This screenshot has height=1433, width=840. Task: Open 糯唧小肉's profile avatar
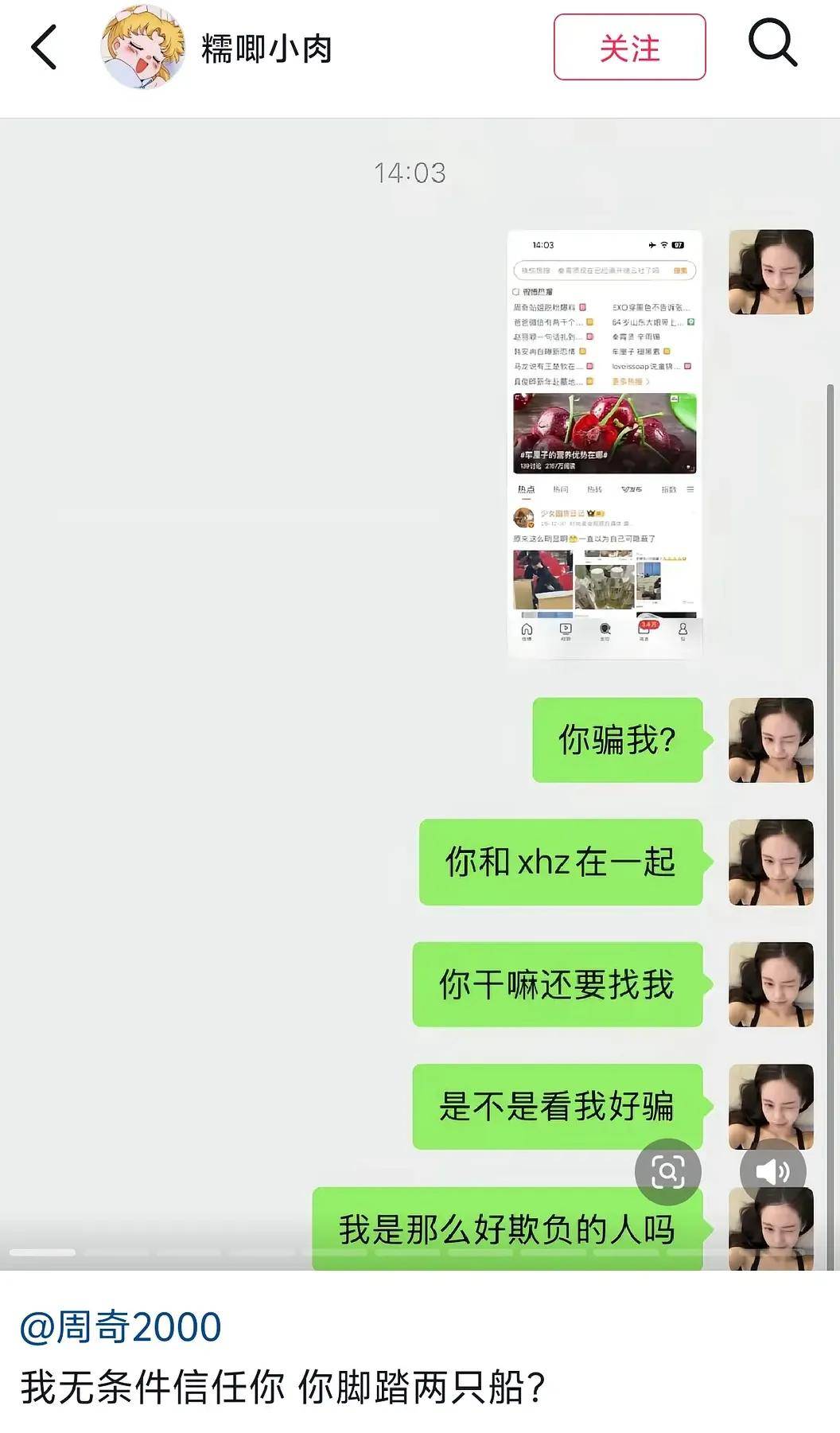pyautogui.click(x=143, y=48)
